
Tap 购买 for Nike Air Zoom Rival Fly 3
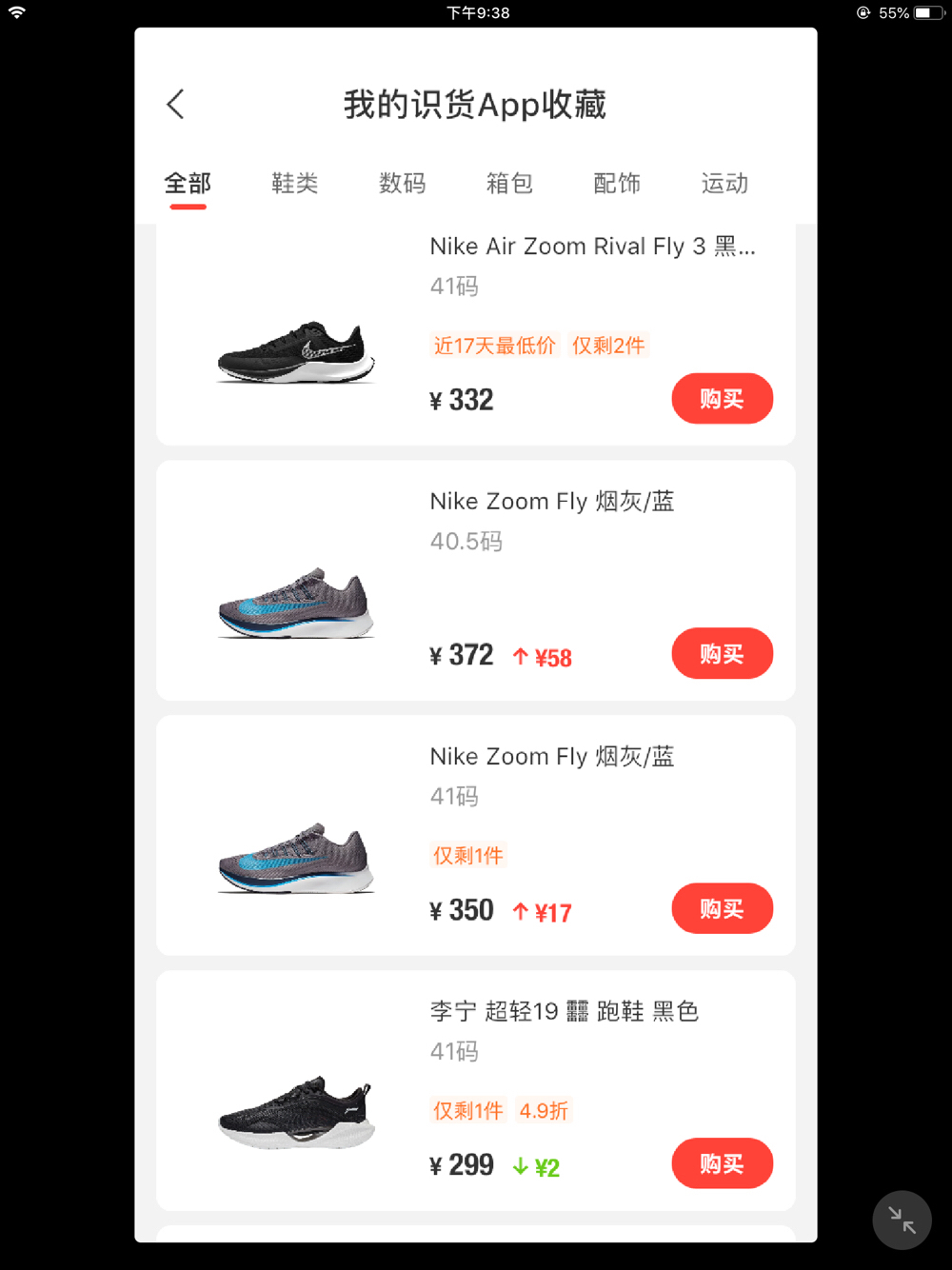click(x=722, y=399)
